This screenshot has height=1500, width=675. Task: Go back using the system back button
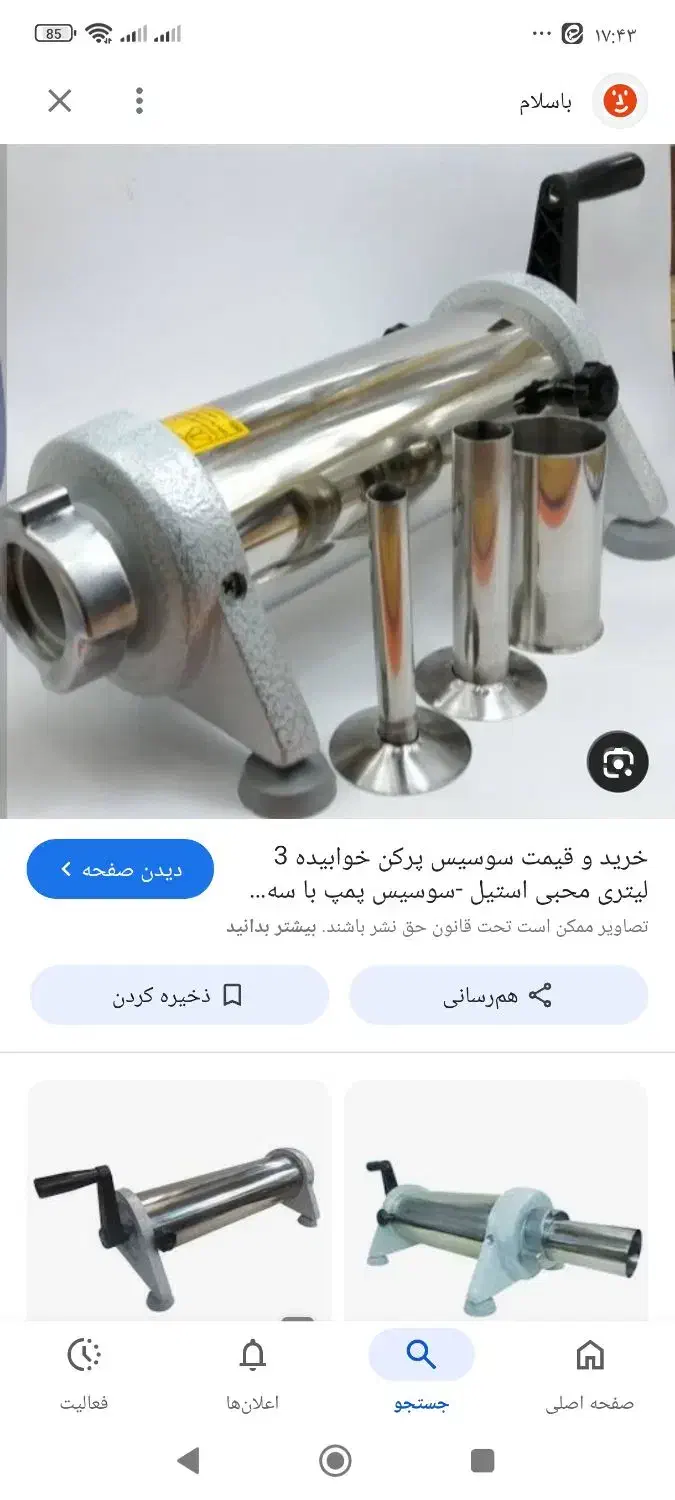pos(188,1461)
